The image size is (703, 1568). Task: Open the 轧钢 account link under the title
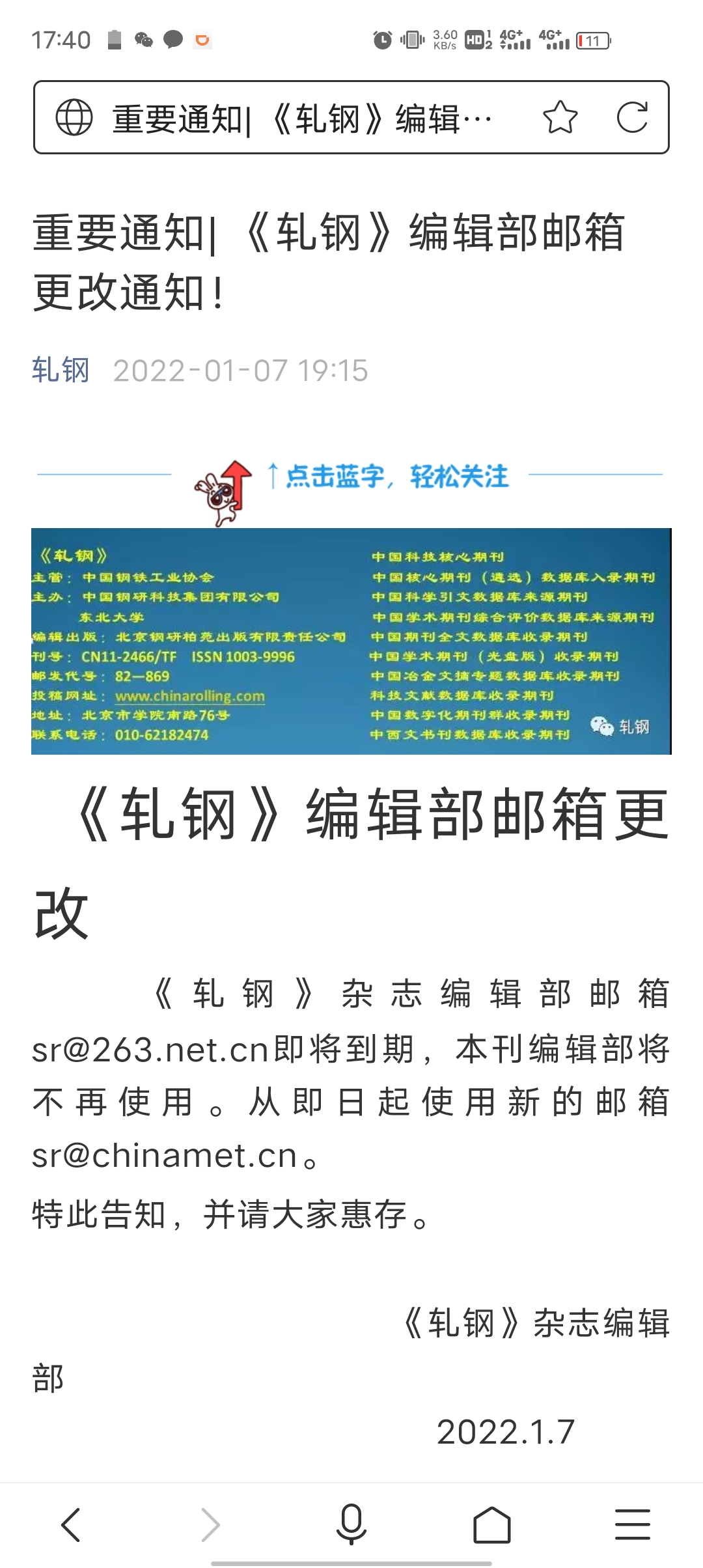tap(61, 371)
